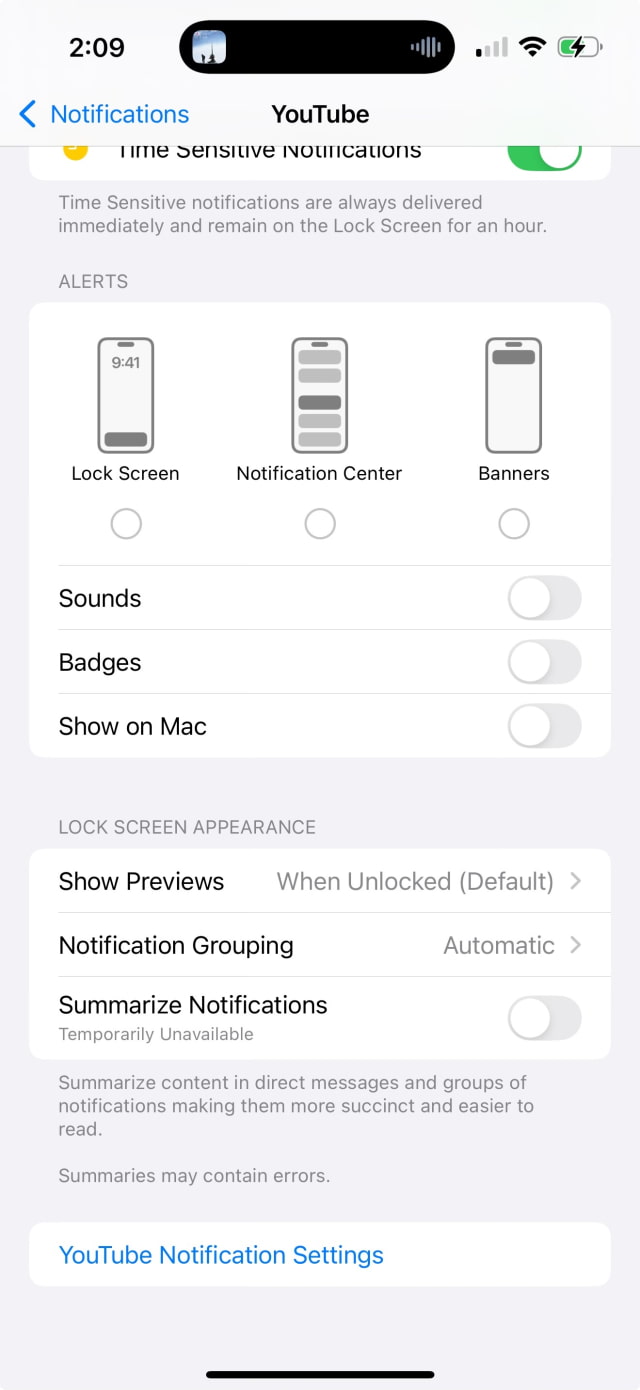Turn on Sounds
Screen dimensions: 640x1390
click(x=544, y=598)
